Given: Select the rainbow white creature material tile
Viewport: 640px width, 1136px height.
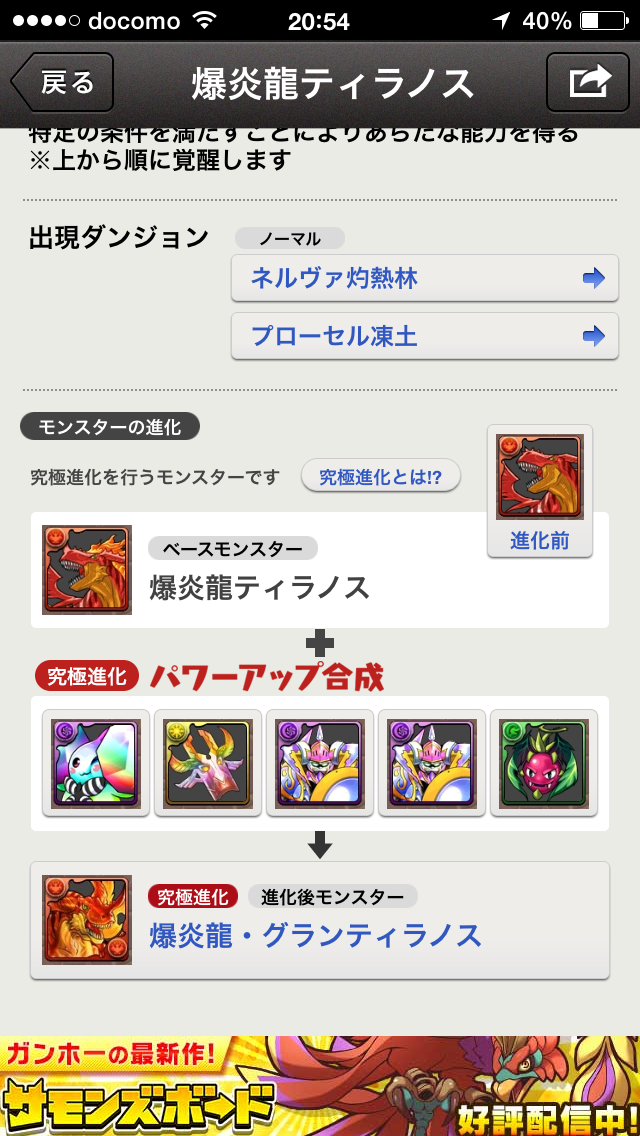Looking at the screenshot, I should click(x=96, y=763).
